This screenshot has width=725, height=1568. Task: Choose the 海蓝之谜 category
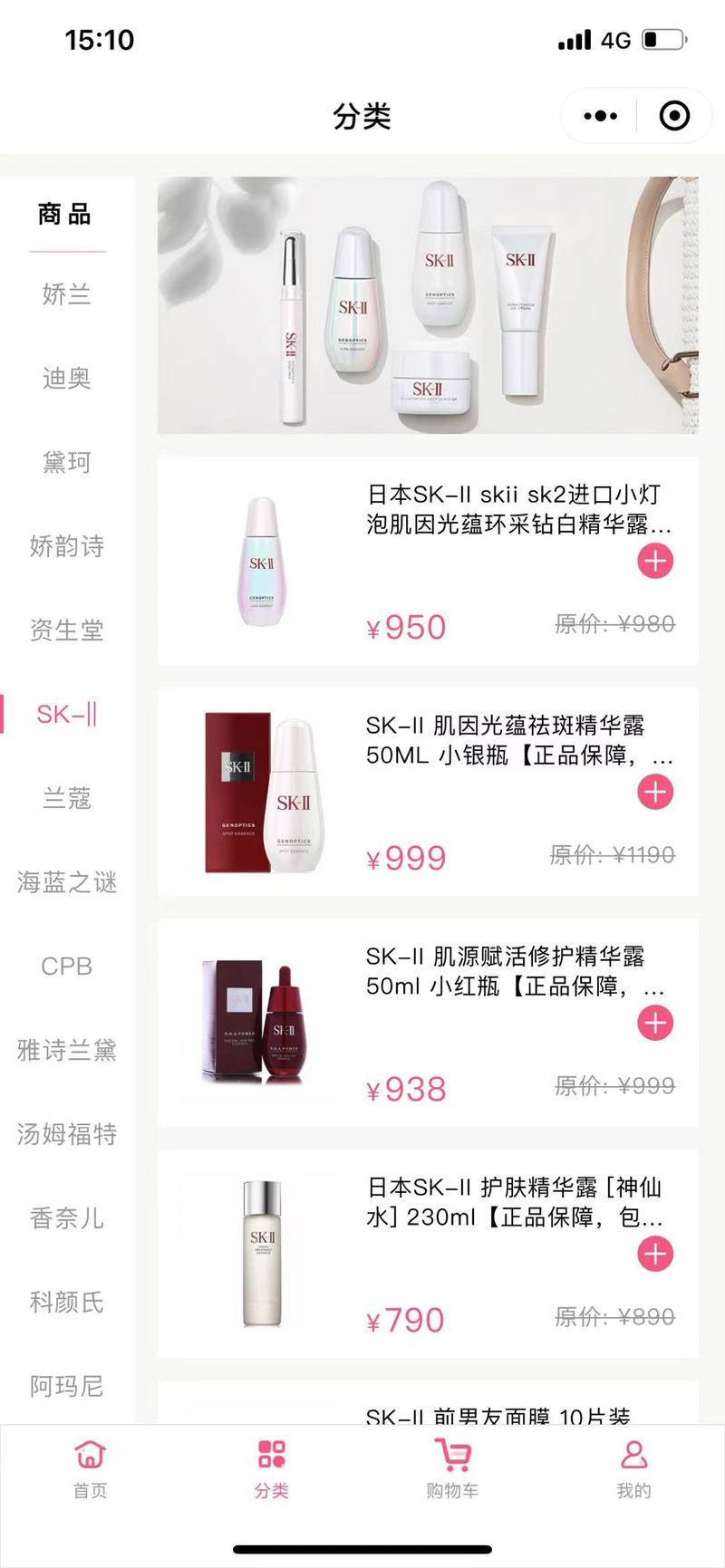[66, 882]
